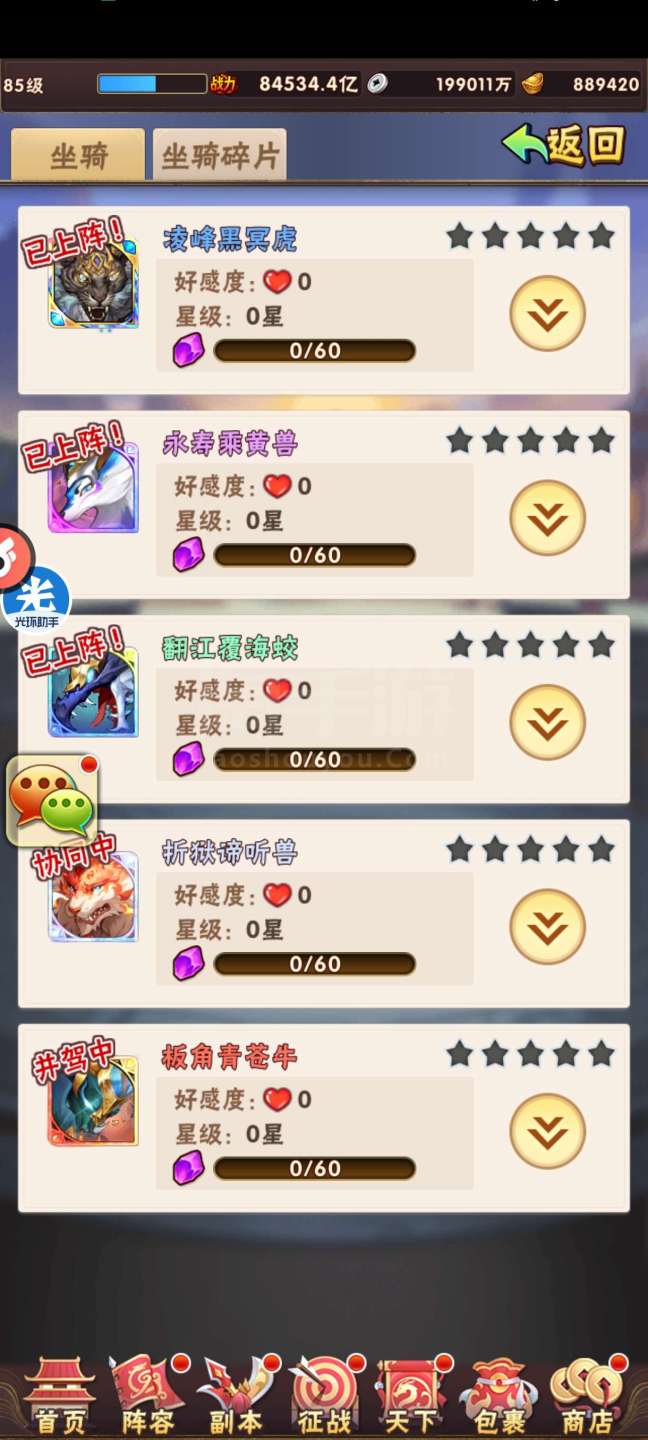Open the 包裹 inventory
Viewport: 648px width, 1440px height.
(x=499, y=1396)
